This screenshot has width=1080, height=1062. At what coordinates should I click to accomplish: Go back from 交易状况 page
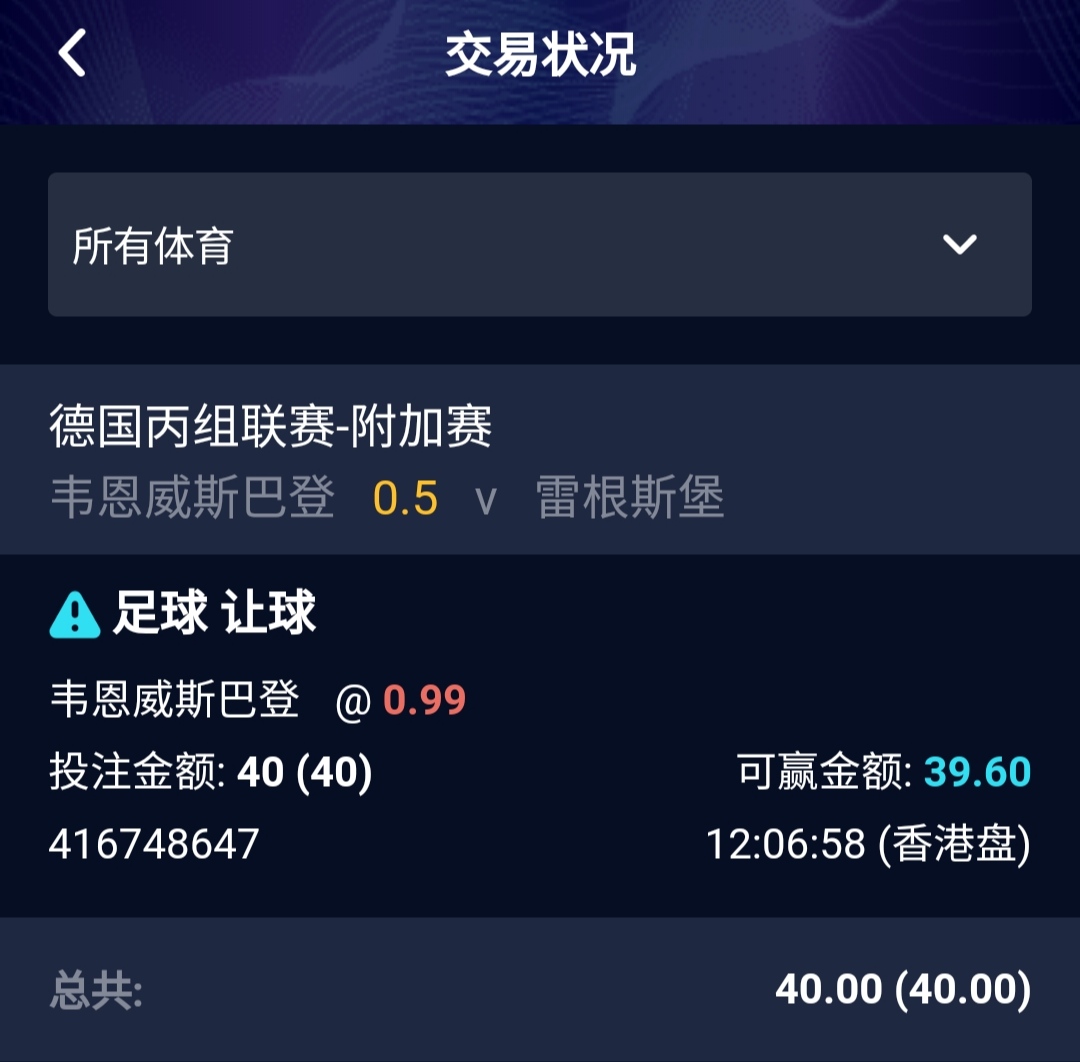pyautogui.click(x=72, y=53)
